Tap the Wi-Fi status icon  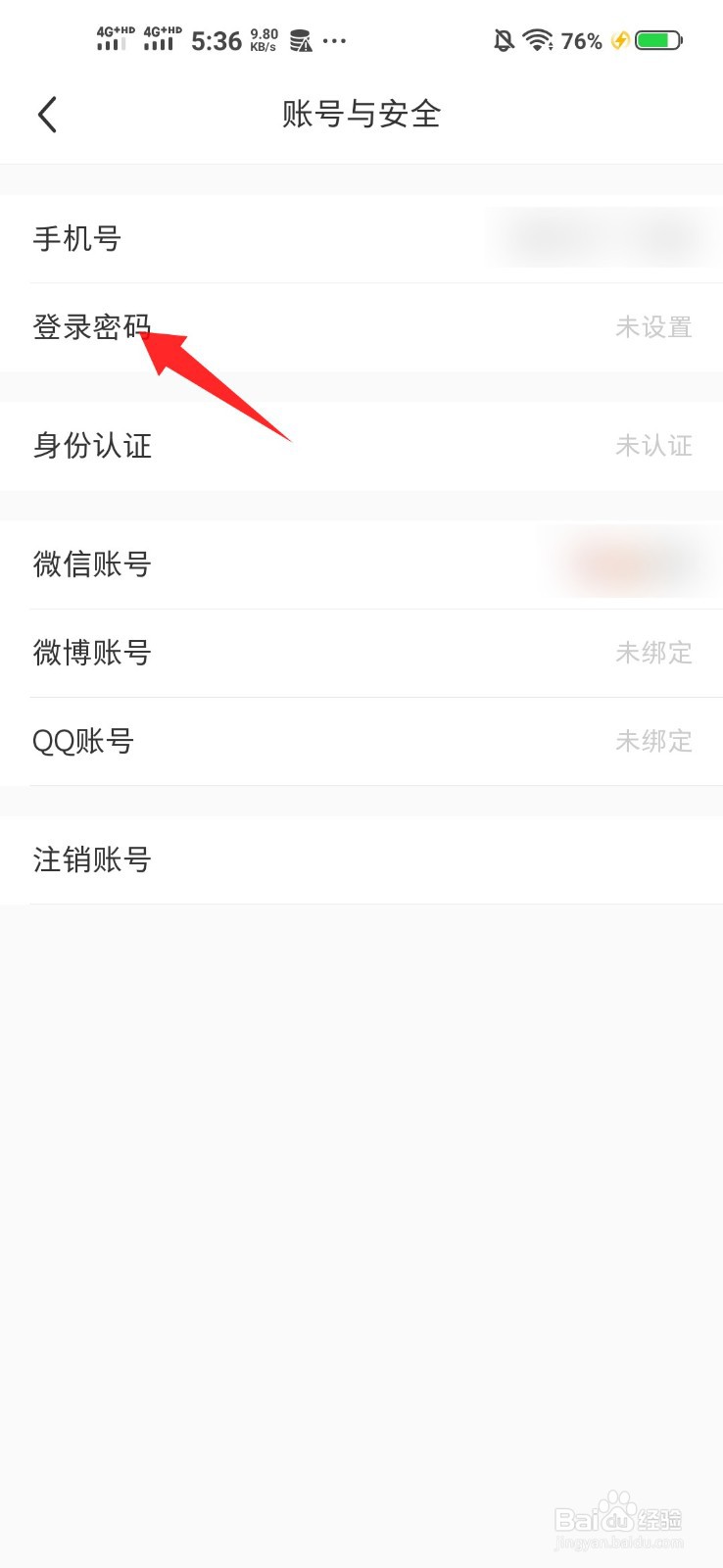click(x=537, y=40)
